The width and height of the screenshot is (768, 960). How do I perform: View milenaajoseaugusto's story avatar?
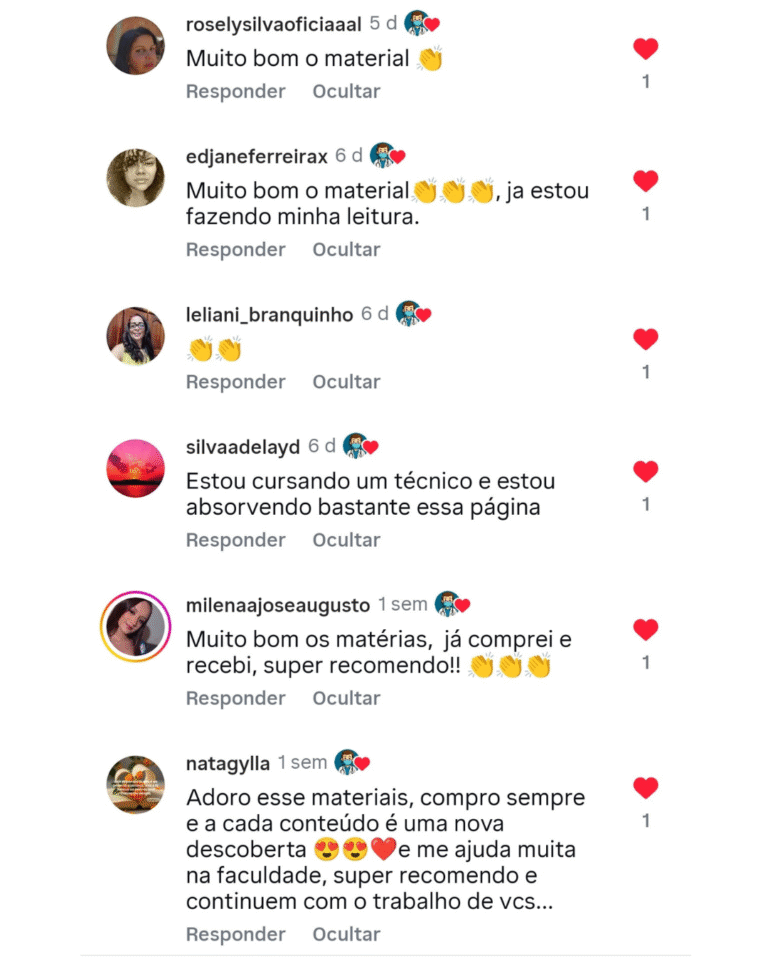coord(136,627)
